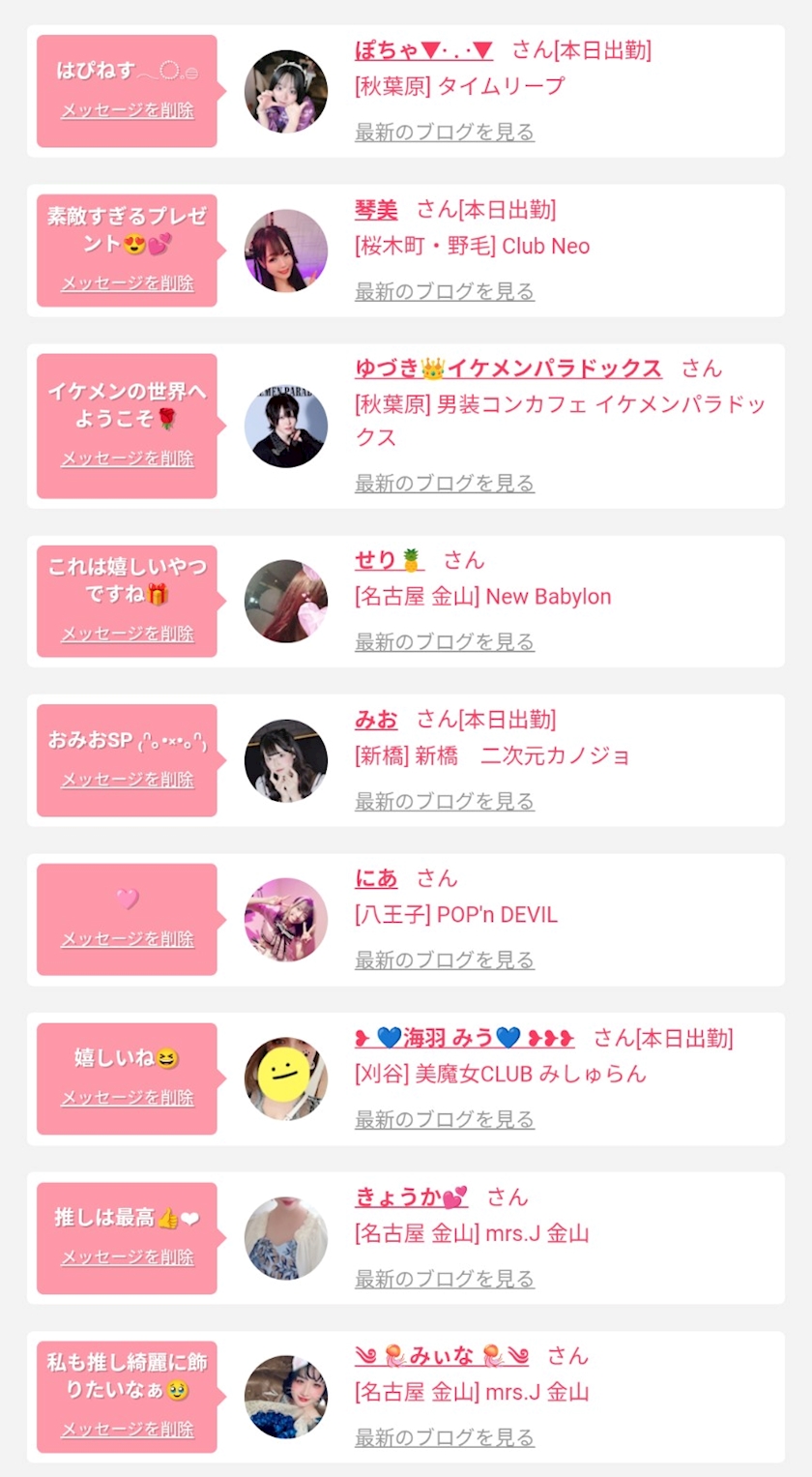
Task: Tap みお's profile photo
Action: (286, 760)
